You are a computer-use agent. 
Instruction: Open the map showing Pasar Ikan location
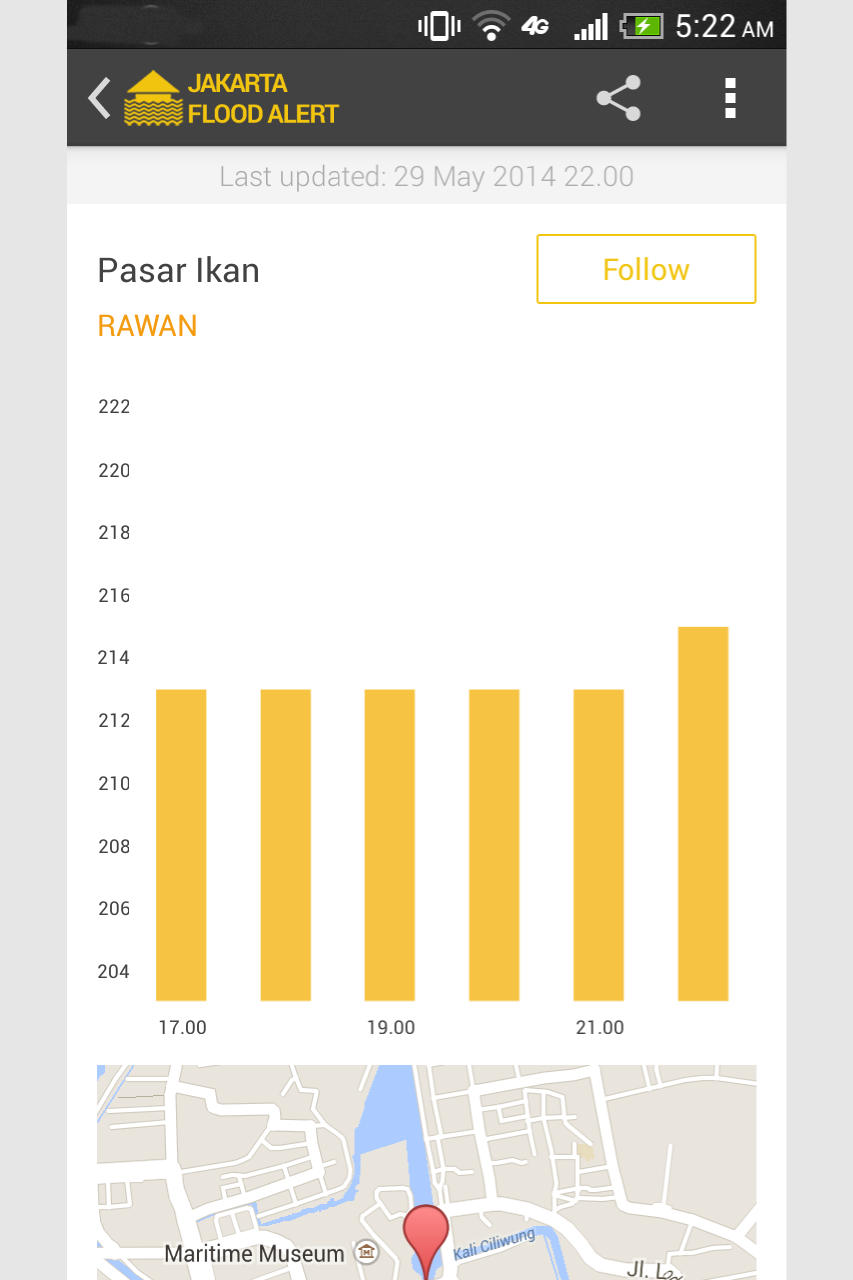pos(426,1172)
